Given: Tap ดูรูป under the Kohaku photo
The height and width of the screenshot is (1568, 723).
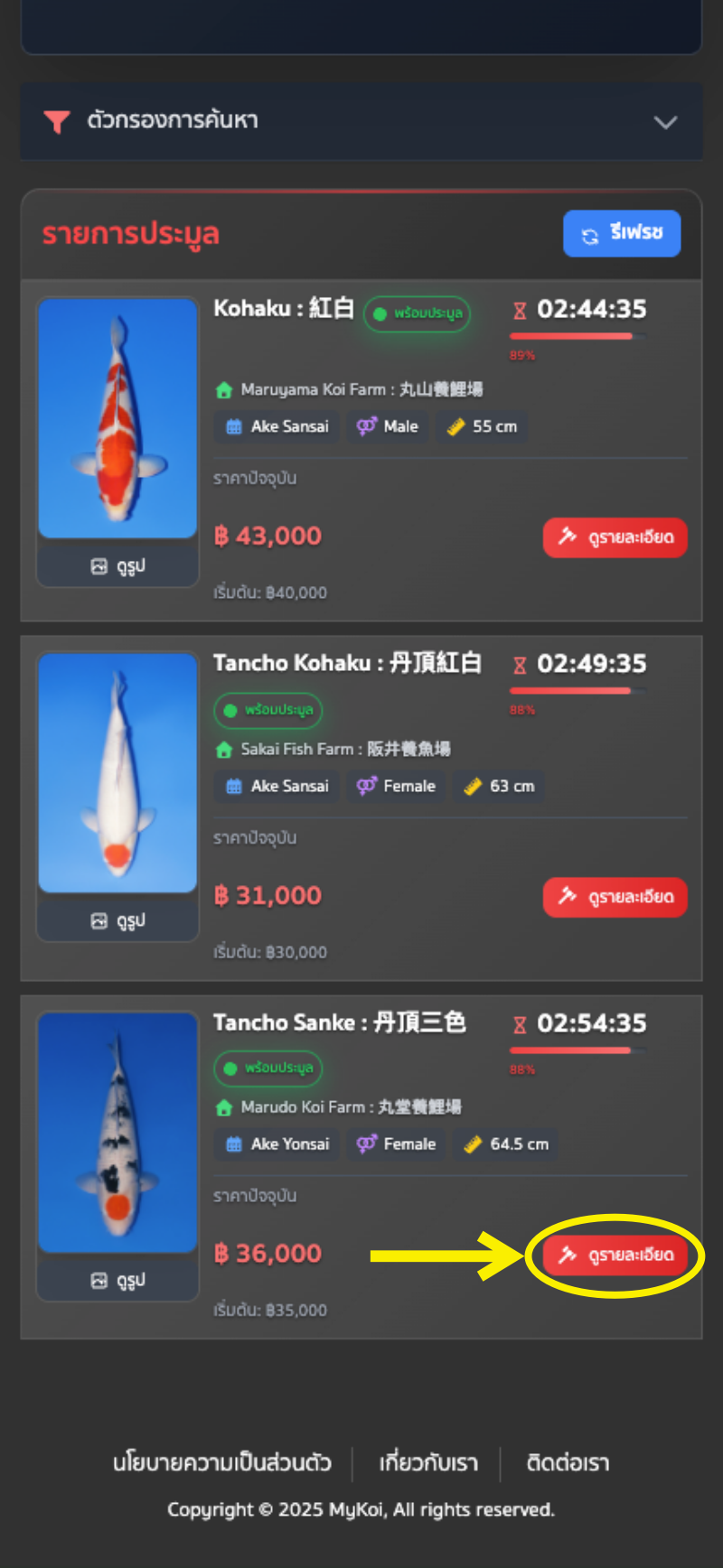Looking at the screenshot, I should point(117,566).
